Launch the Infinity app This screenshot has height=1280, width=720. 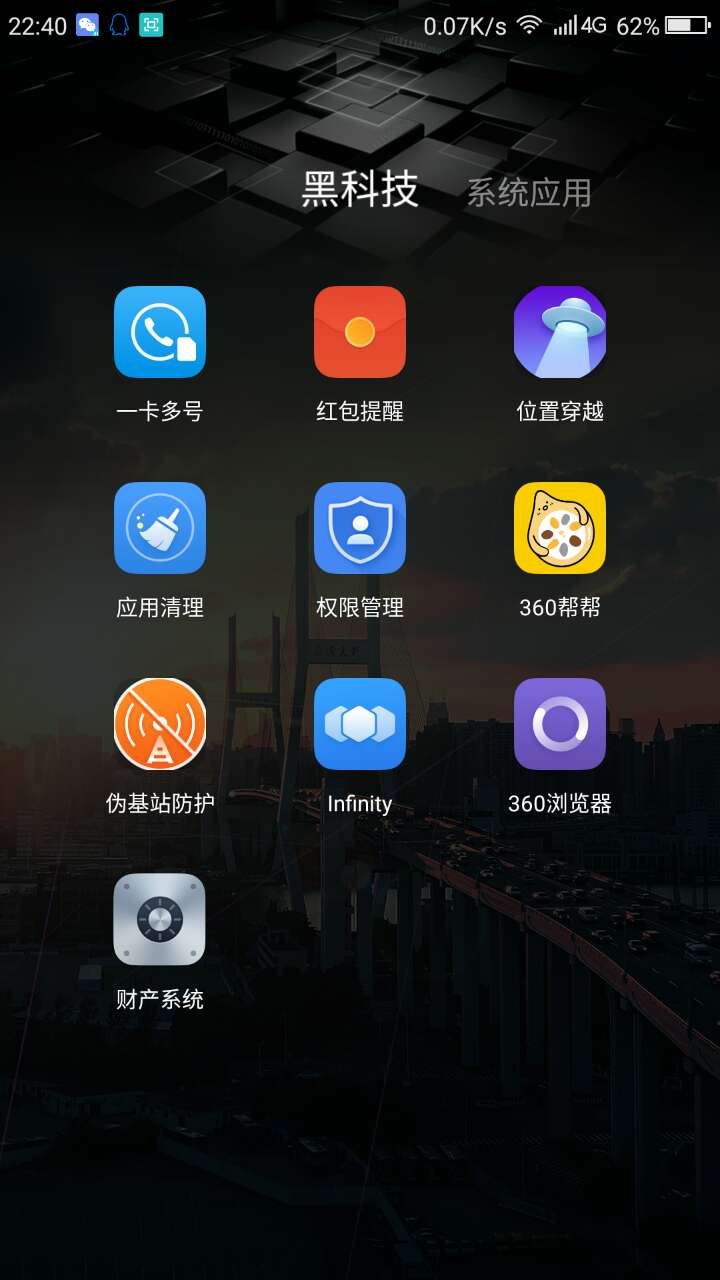pos(360,724)
